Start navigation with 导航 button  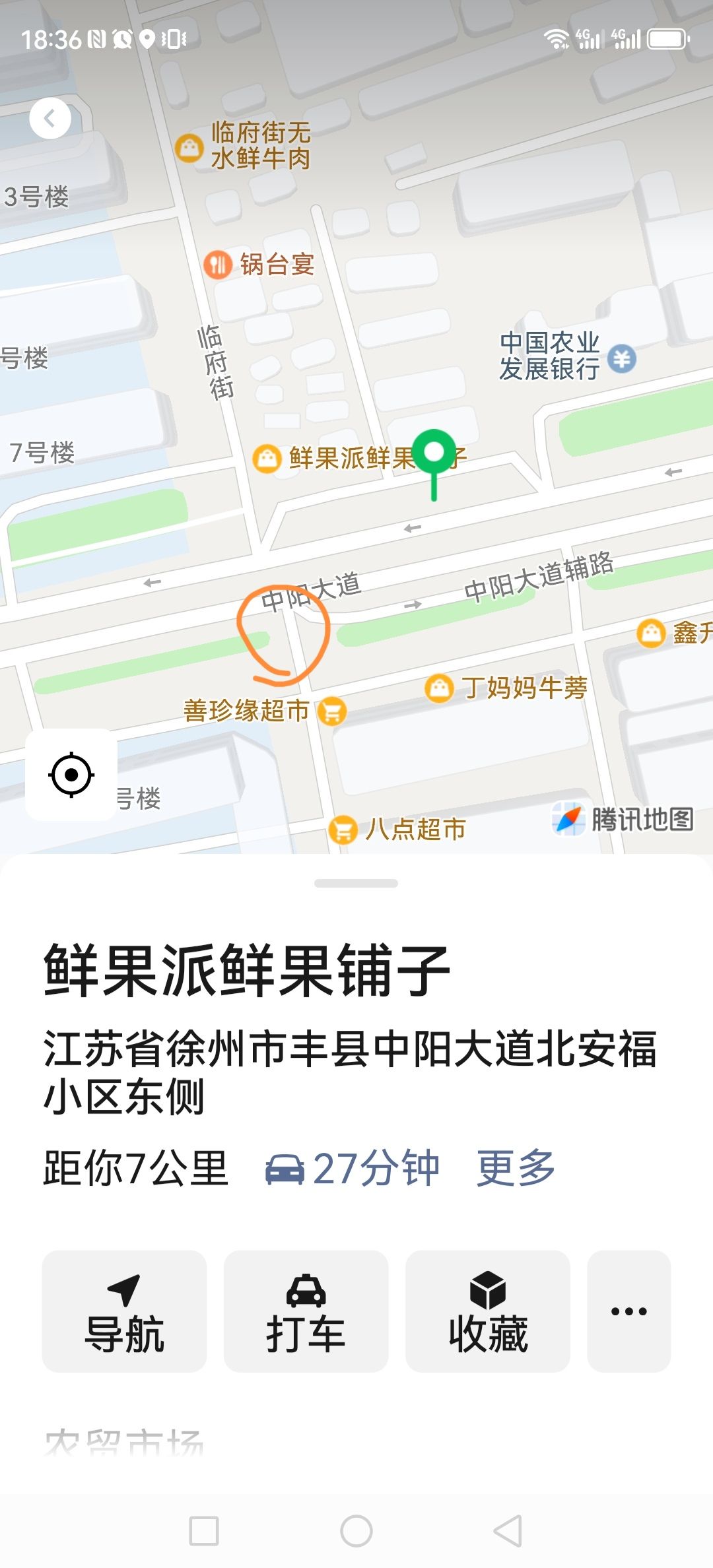click(124, 1311)
